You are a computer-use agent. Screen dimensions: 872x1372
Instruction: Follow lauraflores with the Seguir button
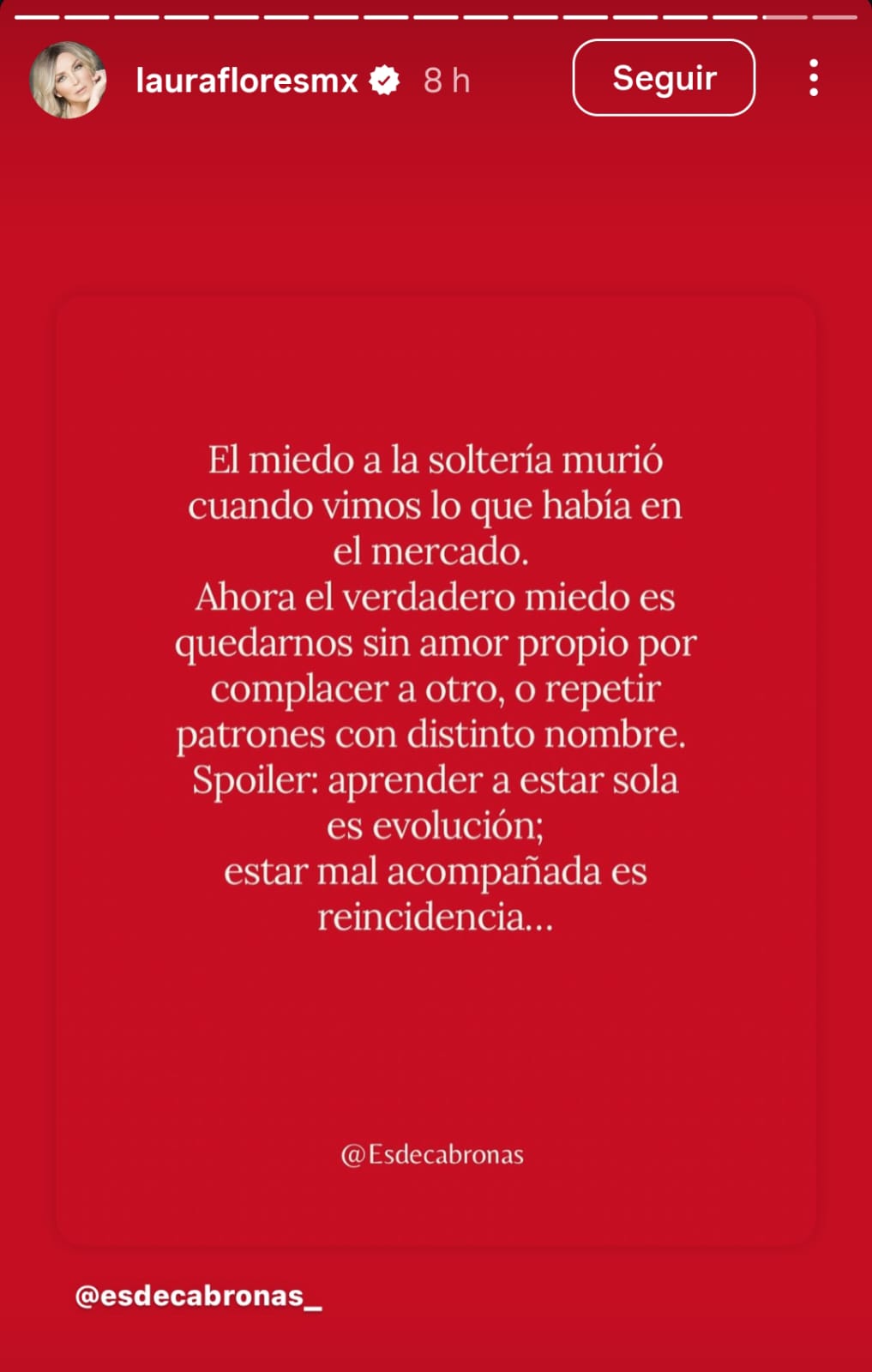point(663,78)
